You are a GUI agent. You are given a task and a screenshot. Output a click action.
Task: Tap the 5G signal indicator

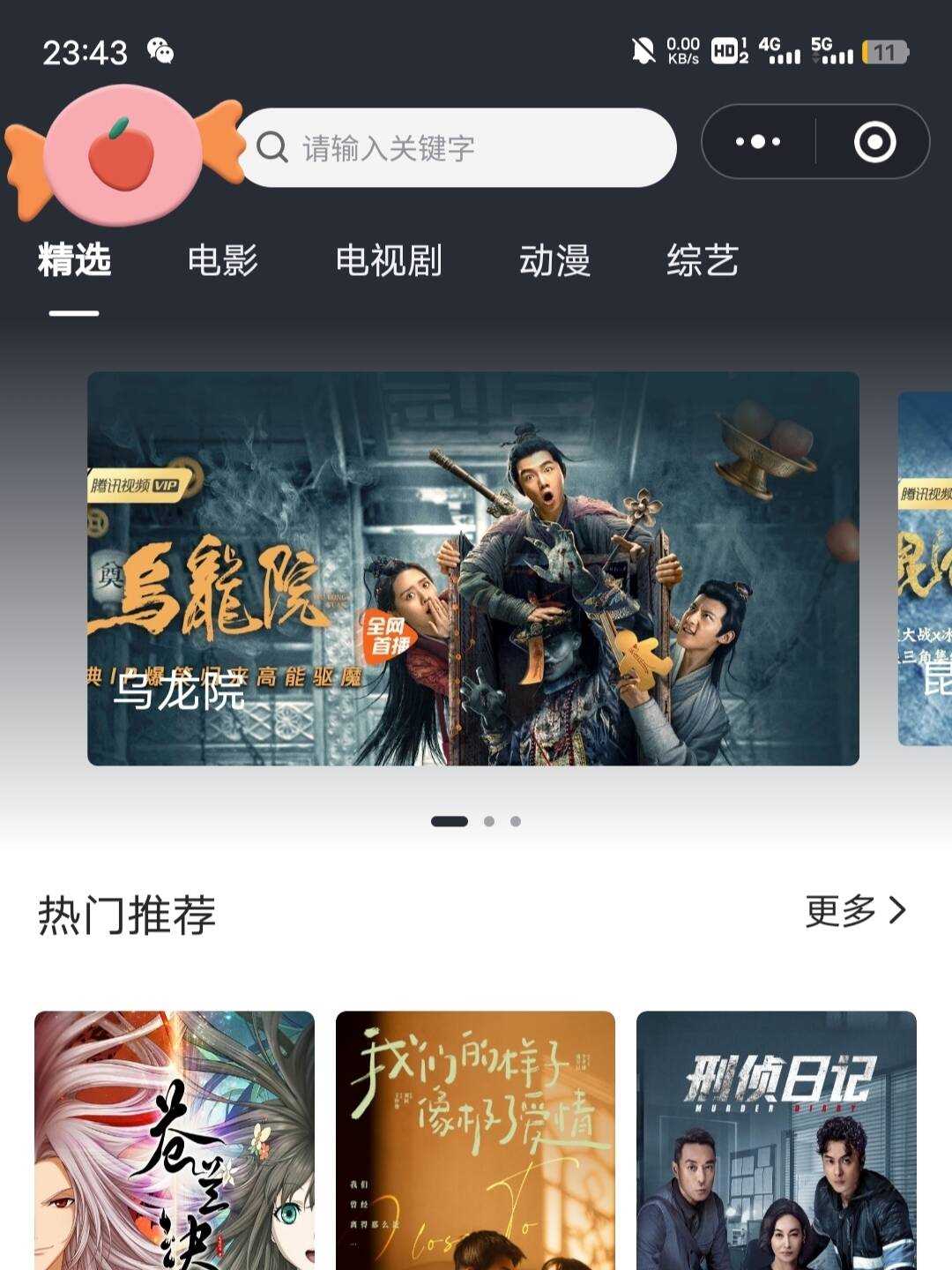coord(829,51)
